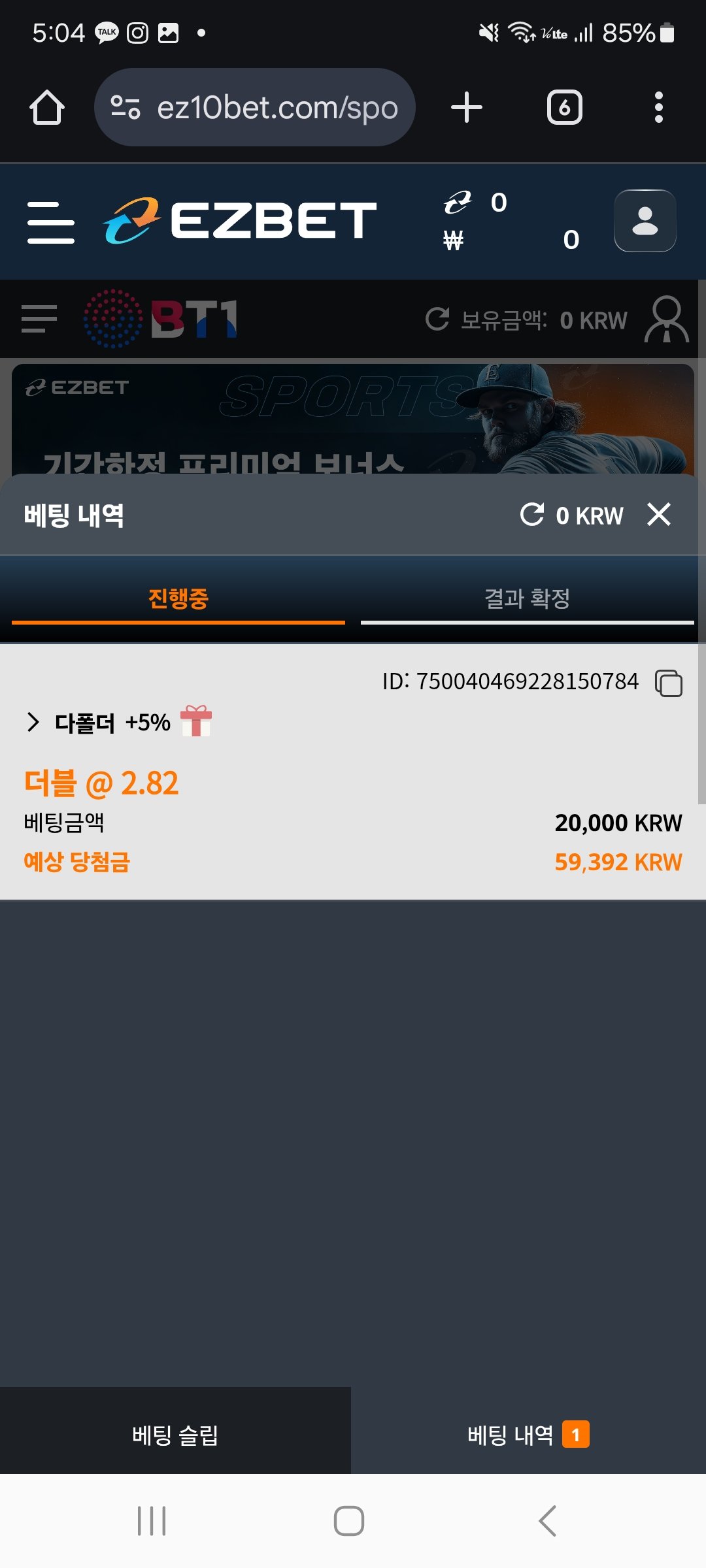The width and height of the screenshot is (706, 1568).
Task: Switch to the 베팅 슬립 tab
Action: tap(175, 1435)
